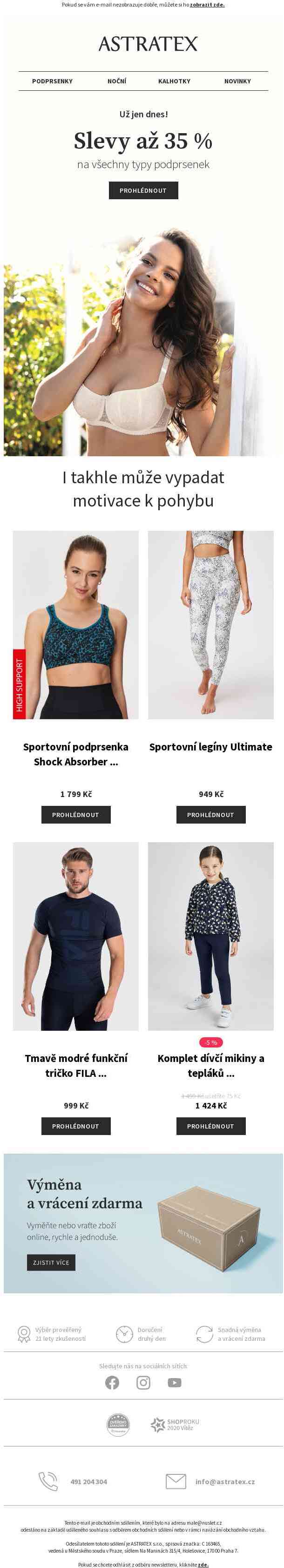Open the Sportovní legíny Ultimate product image

click(210, 624)
